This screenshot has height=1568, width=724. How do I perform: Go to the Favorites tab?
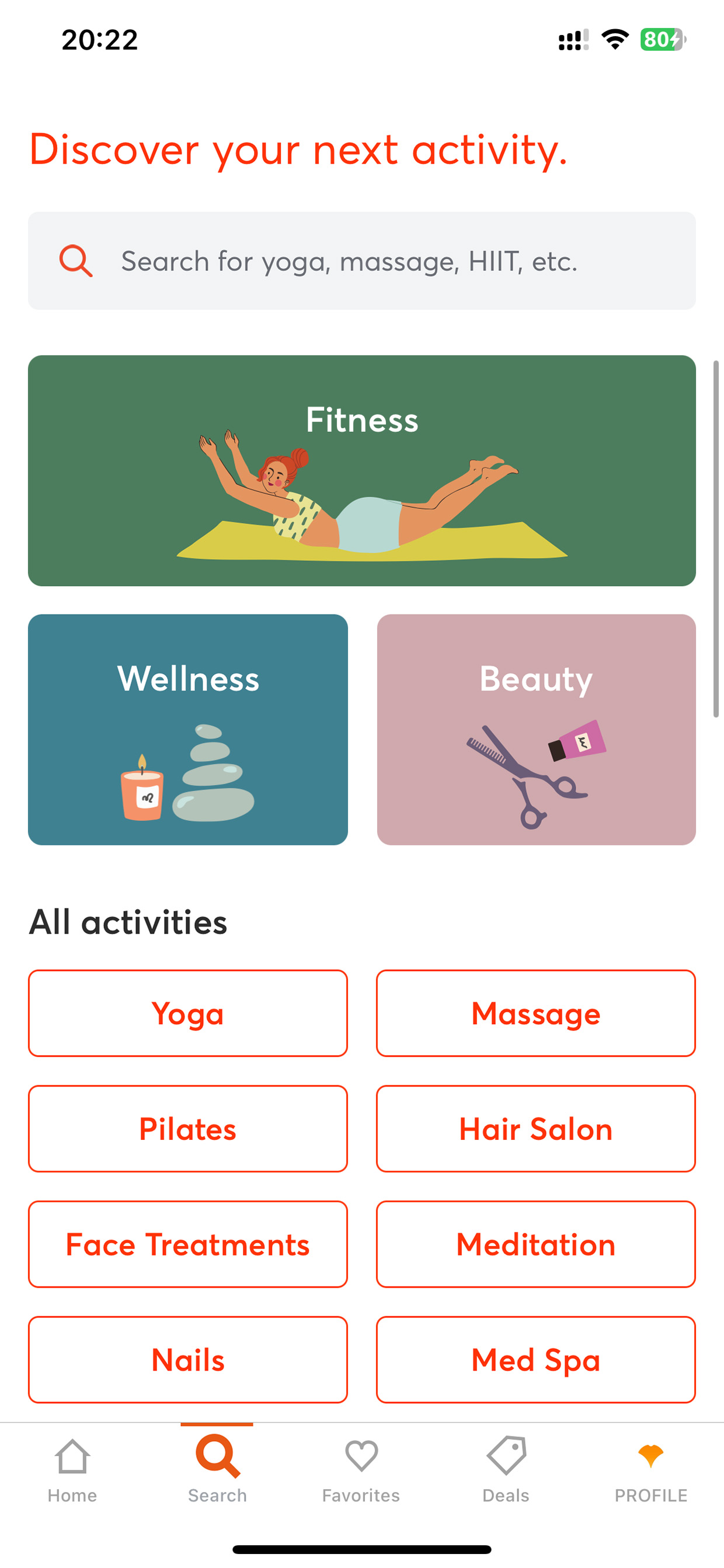click(361, 1470)
